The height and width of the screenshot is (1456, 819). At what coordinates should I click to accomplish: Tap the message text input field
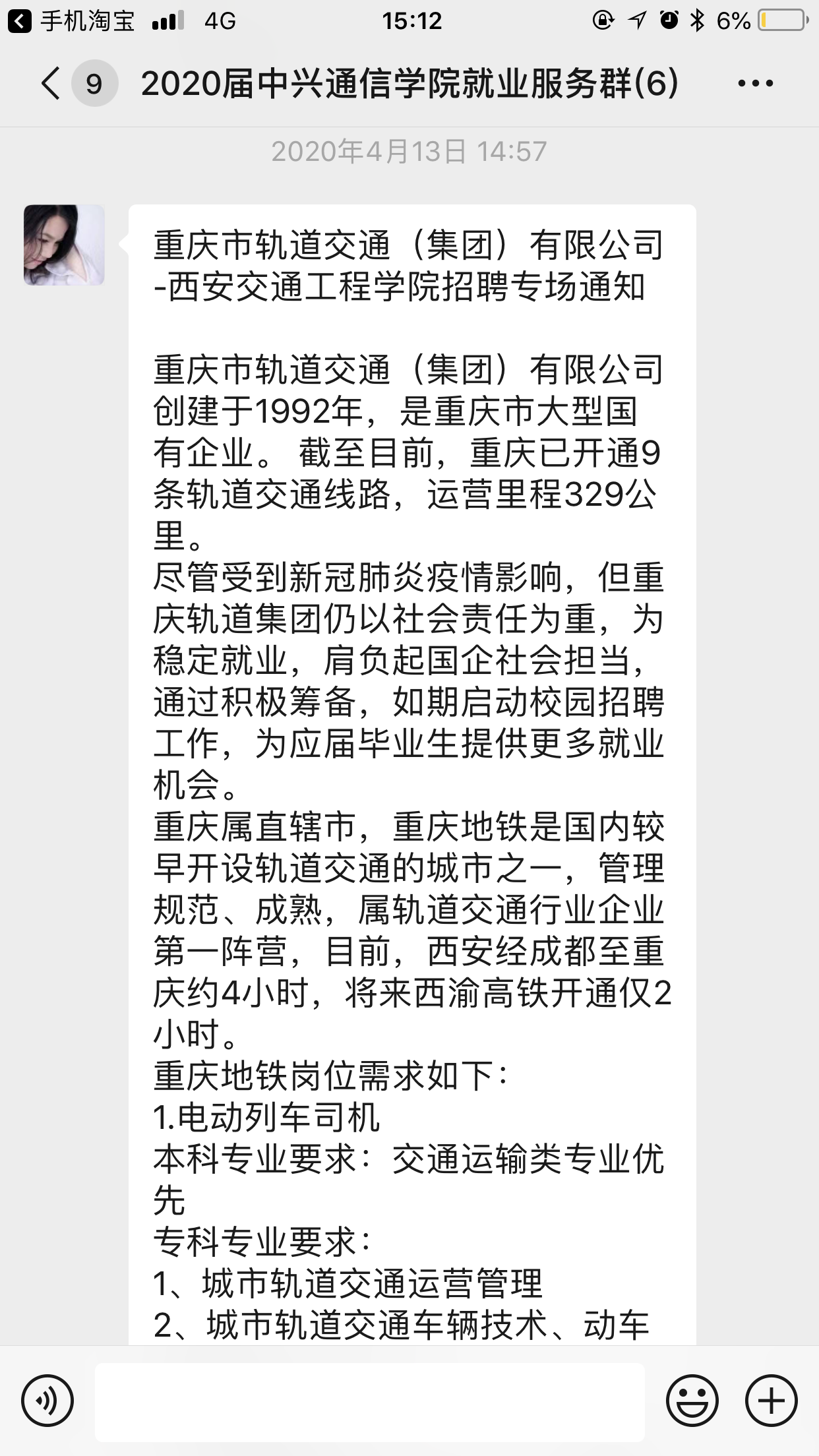[369, 1401]
